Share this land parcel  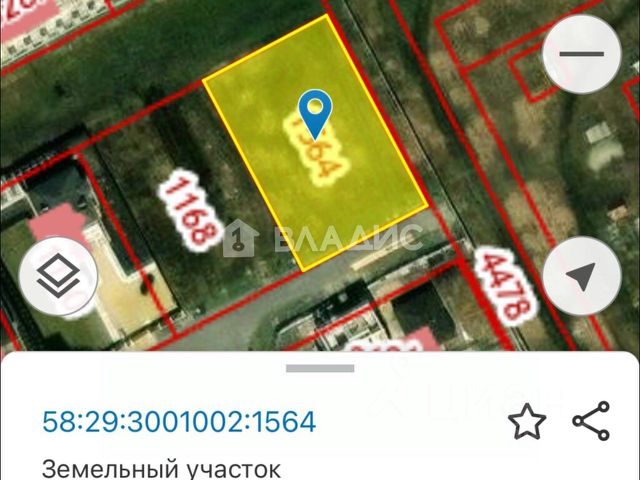(592, 421)
